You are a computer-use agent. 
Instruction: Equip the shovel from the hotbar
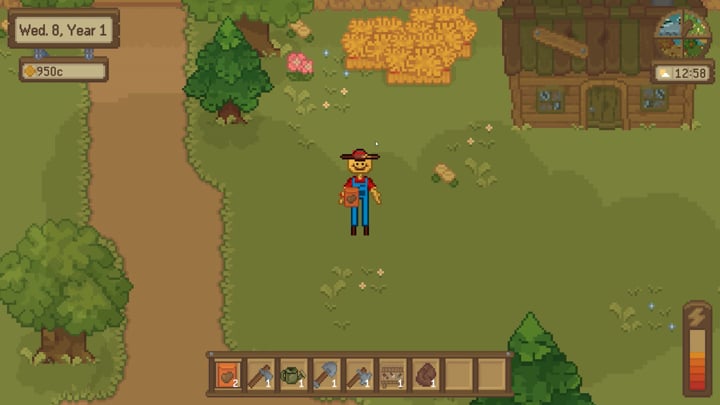coord(326,376)
